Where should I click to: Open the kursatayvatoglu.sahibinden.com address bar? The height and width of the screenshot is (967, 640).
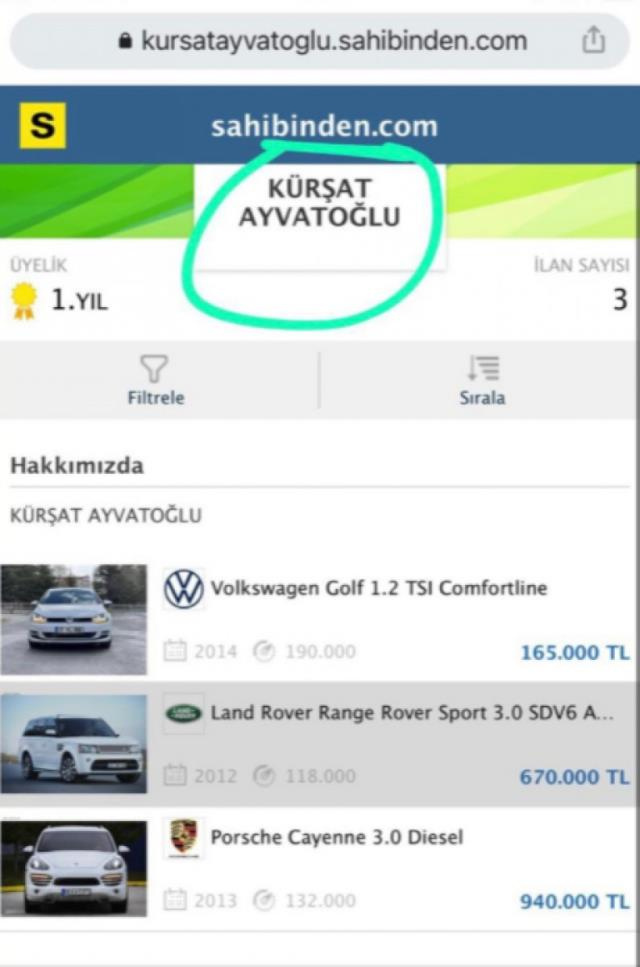[x=320, y=41]
